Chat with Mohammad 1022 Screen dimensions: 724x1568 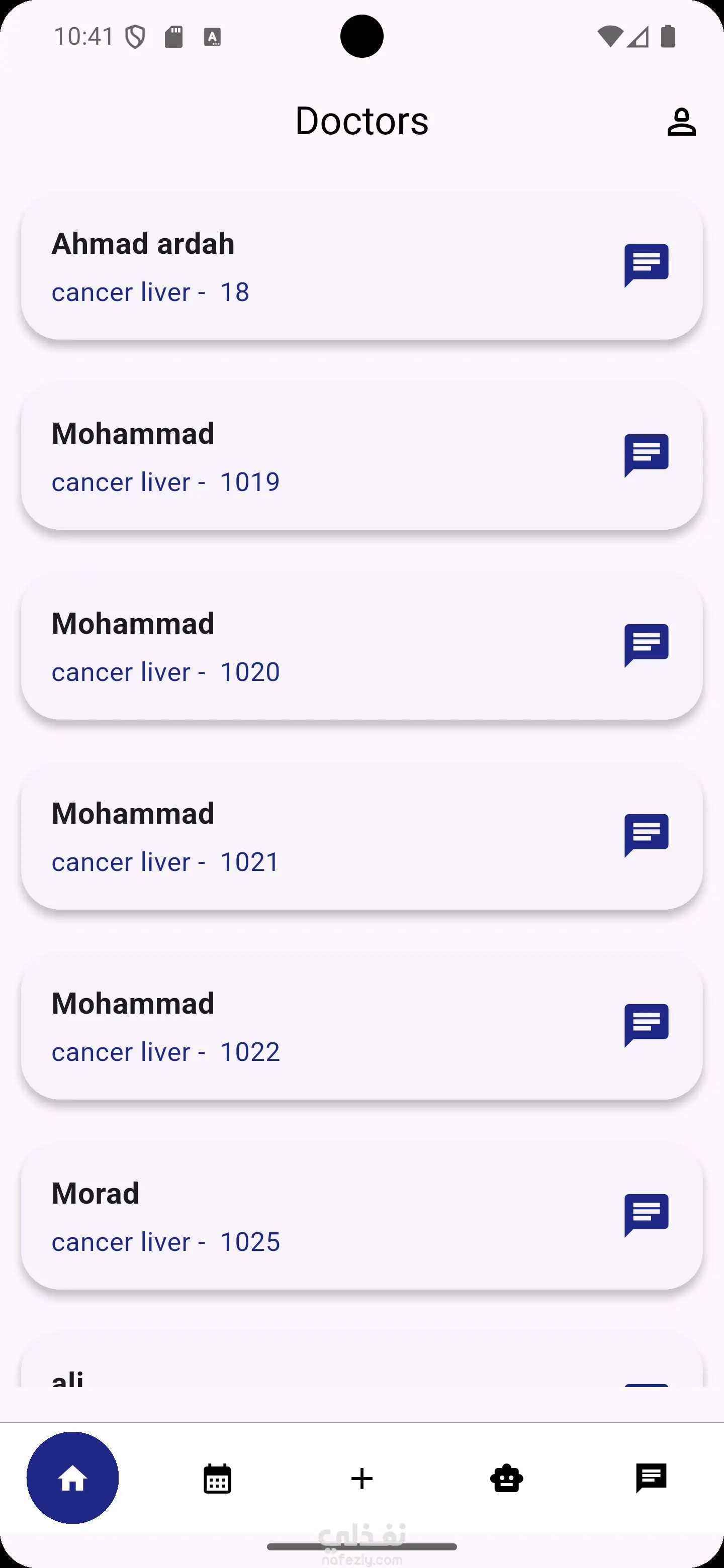[x=646, y=1025]
